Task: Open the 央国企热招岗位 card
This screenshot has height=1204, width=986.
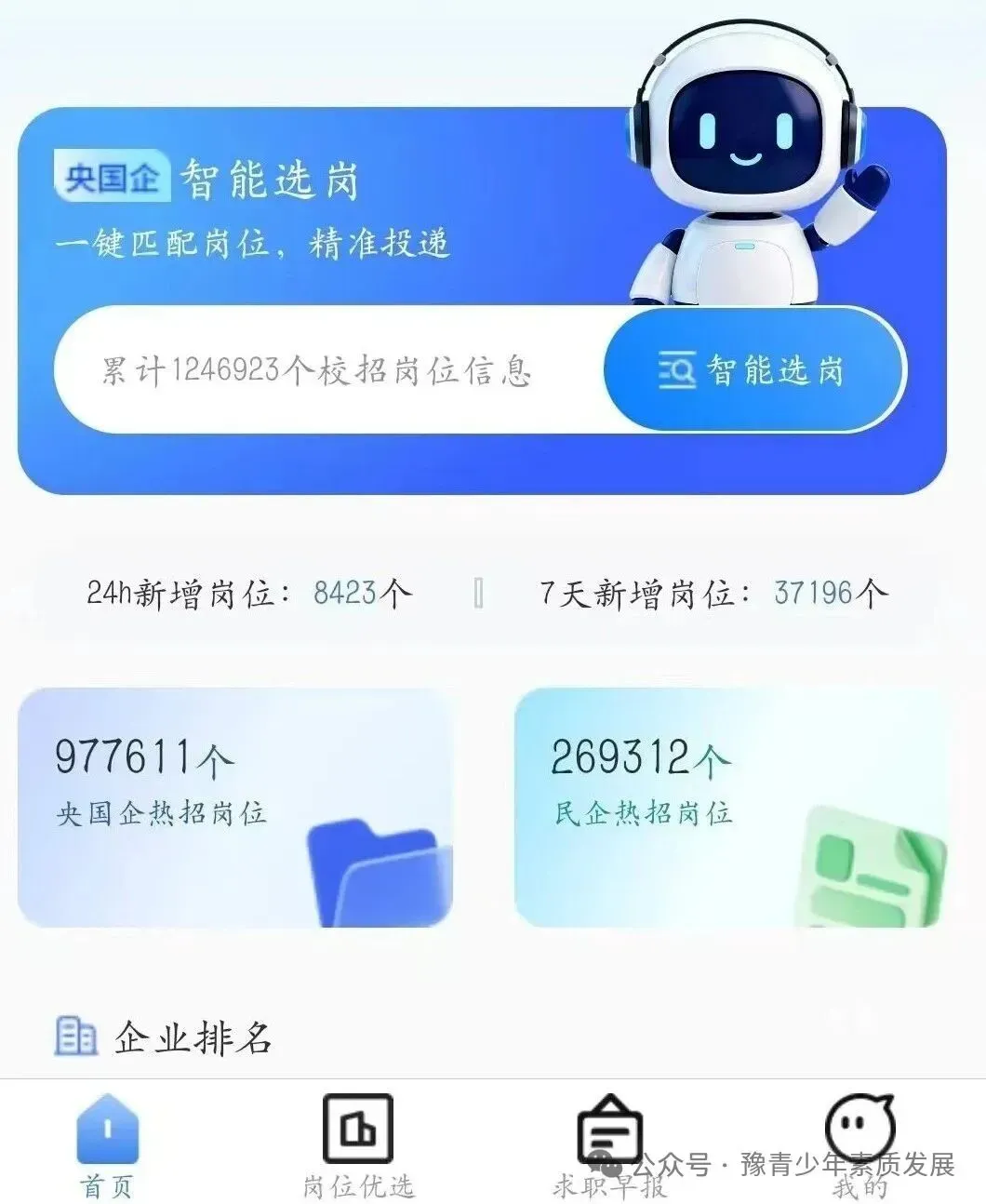Action: (x=235, y=808)
